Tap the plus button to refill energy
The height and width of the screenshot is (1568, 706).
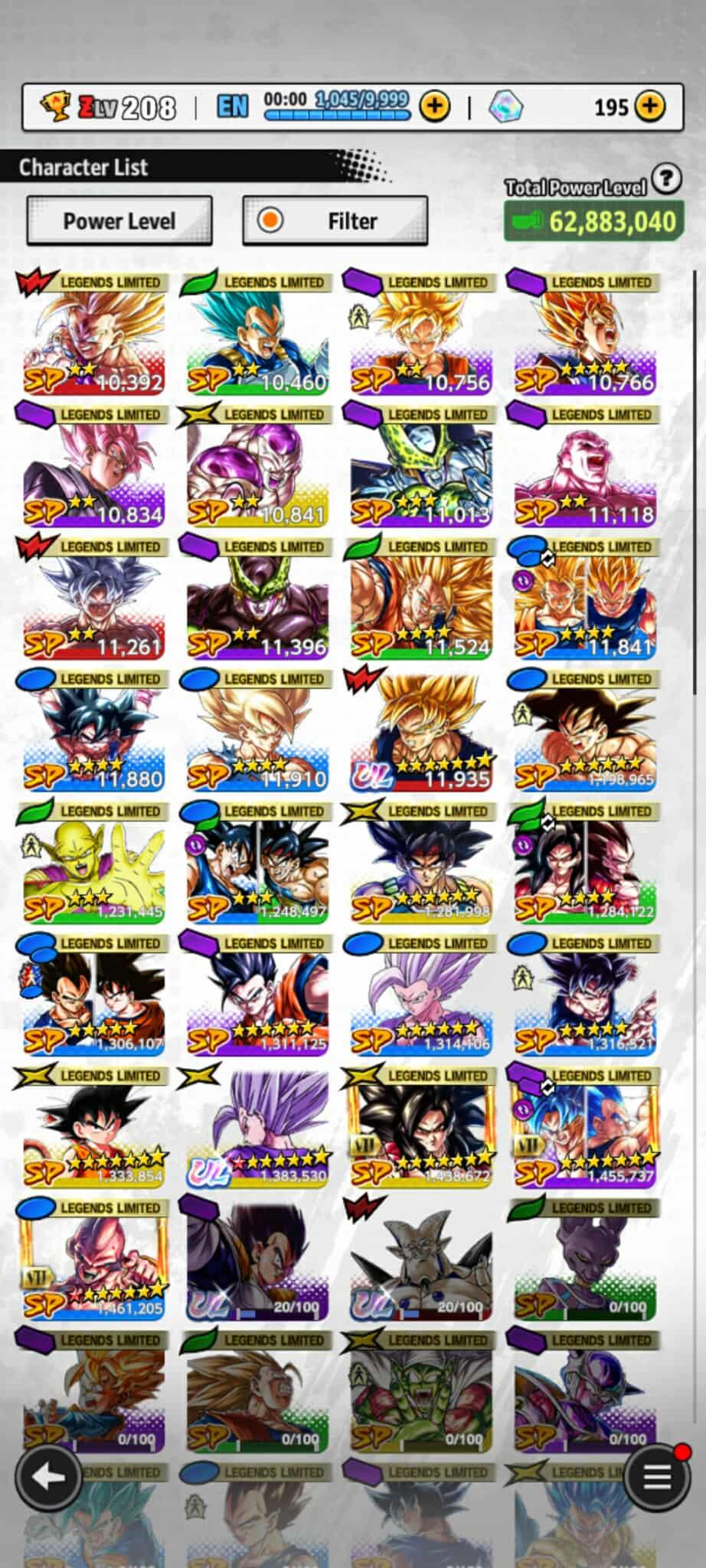435,106
